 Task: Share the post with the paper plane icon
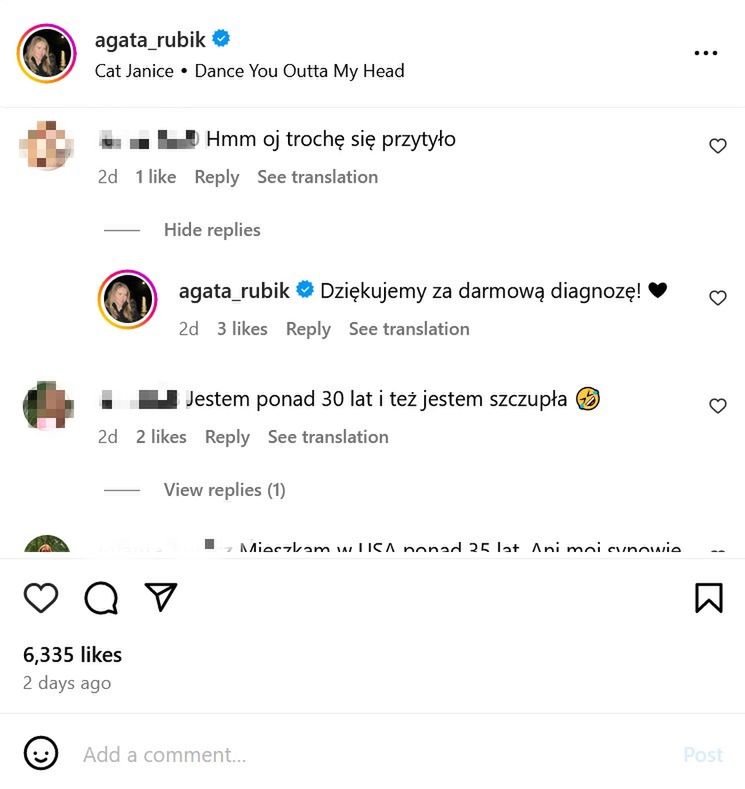coord(161,597)
